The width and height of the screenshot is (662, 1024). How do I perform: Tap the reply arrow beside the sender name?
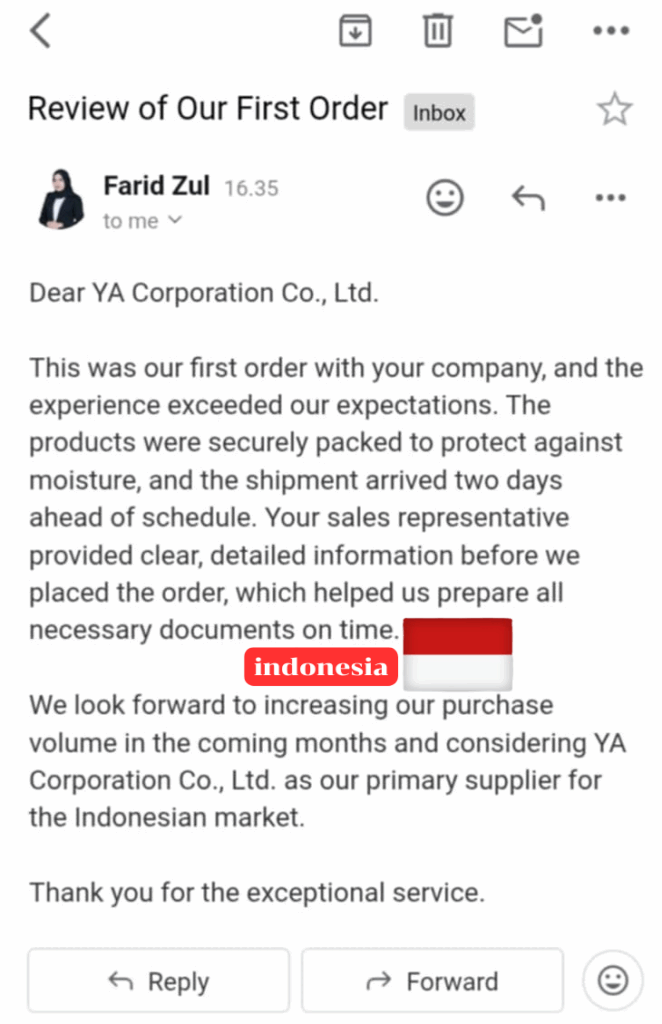point(527,198)
